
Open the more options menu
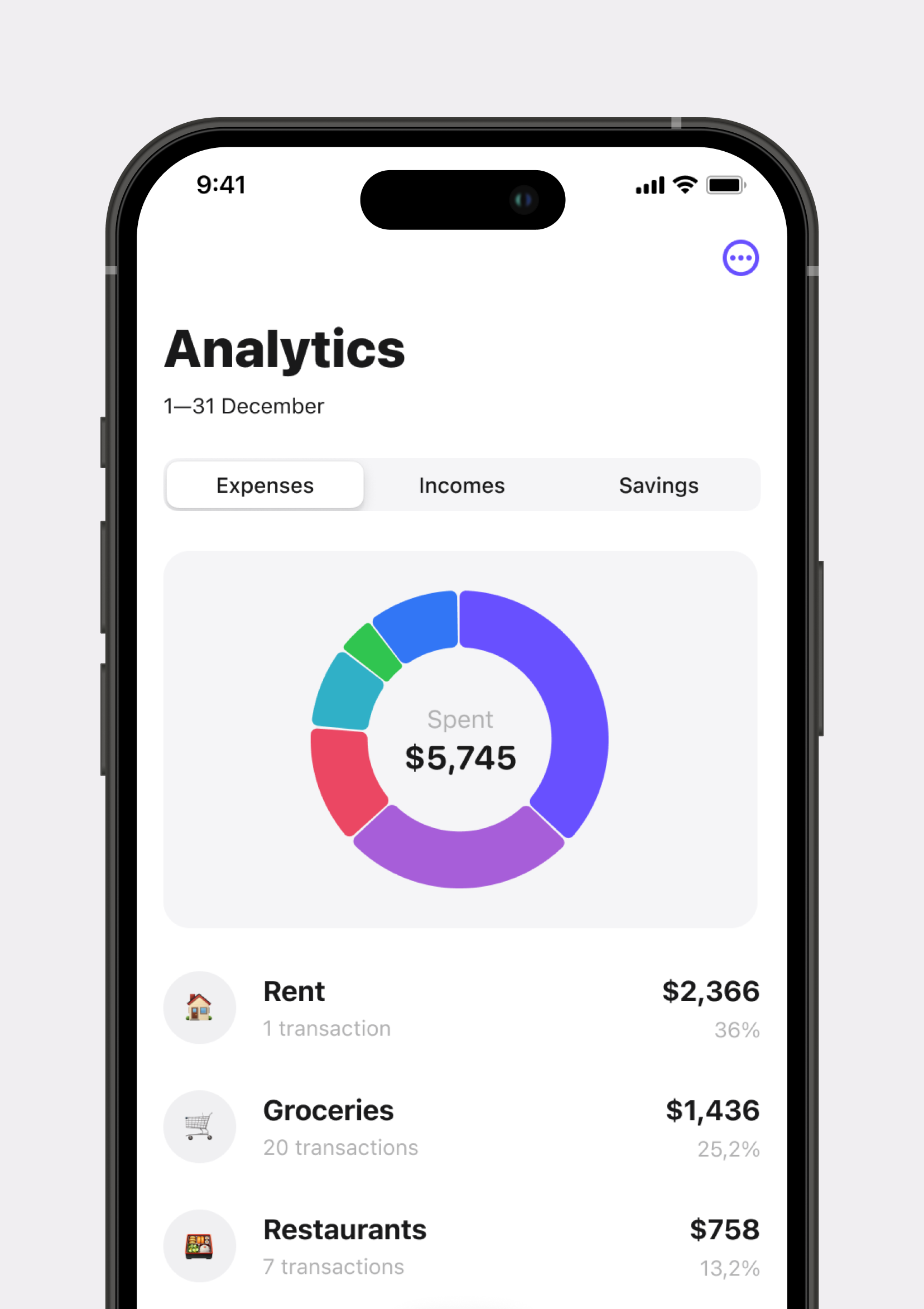pos(740,258)
